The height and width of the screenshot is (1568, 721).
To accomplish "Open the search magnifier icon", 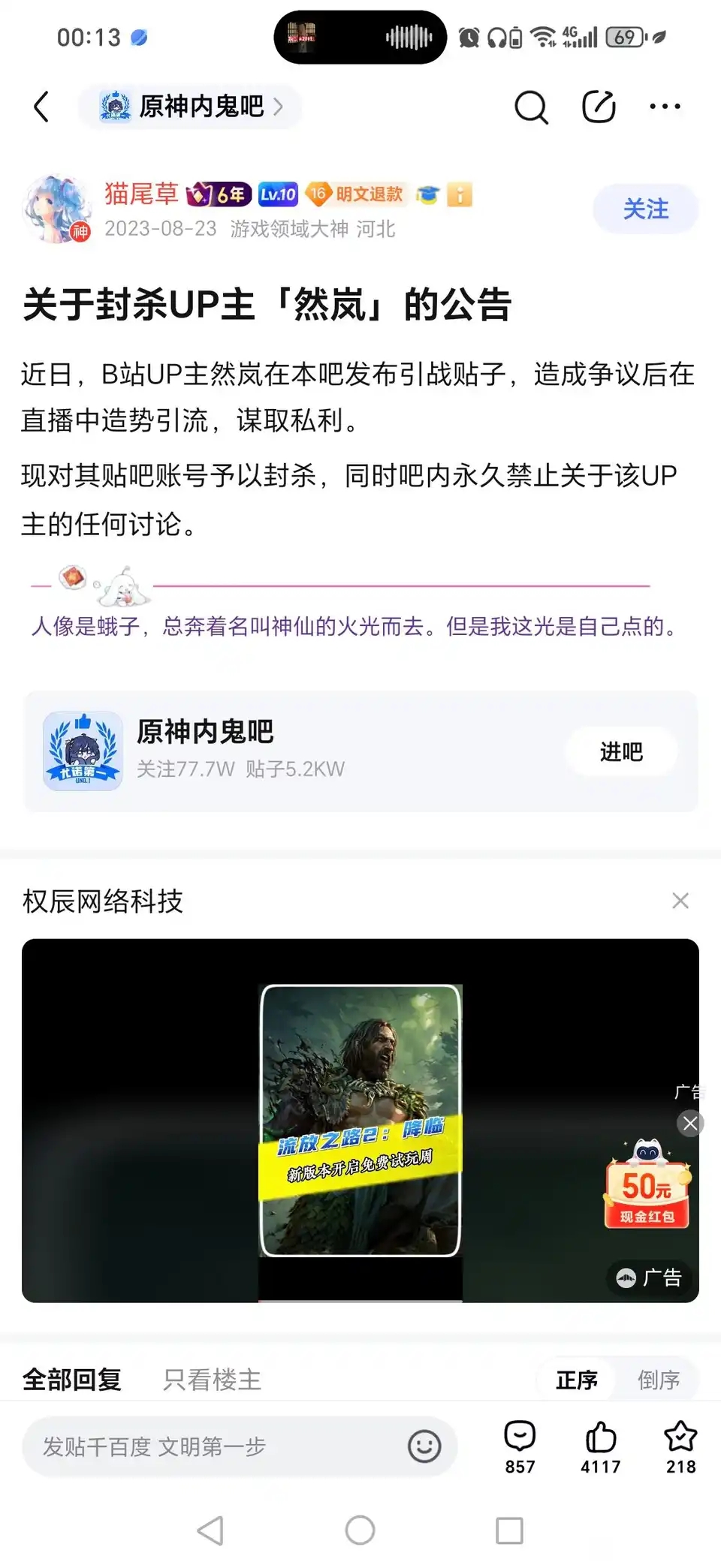I will [531, 107].
